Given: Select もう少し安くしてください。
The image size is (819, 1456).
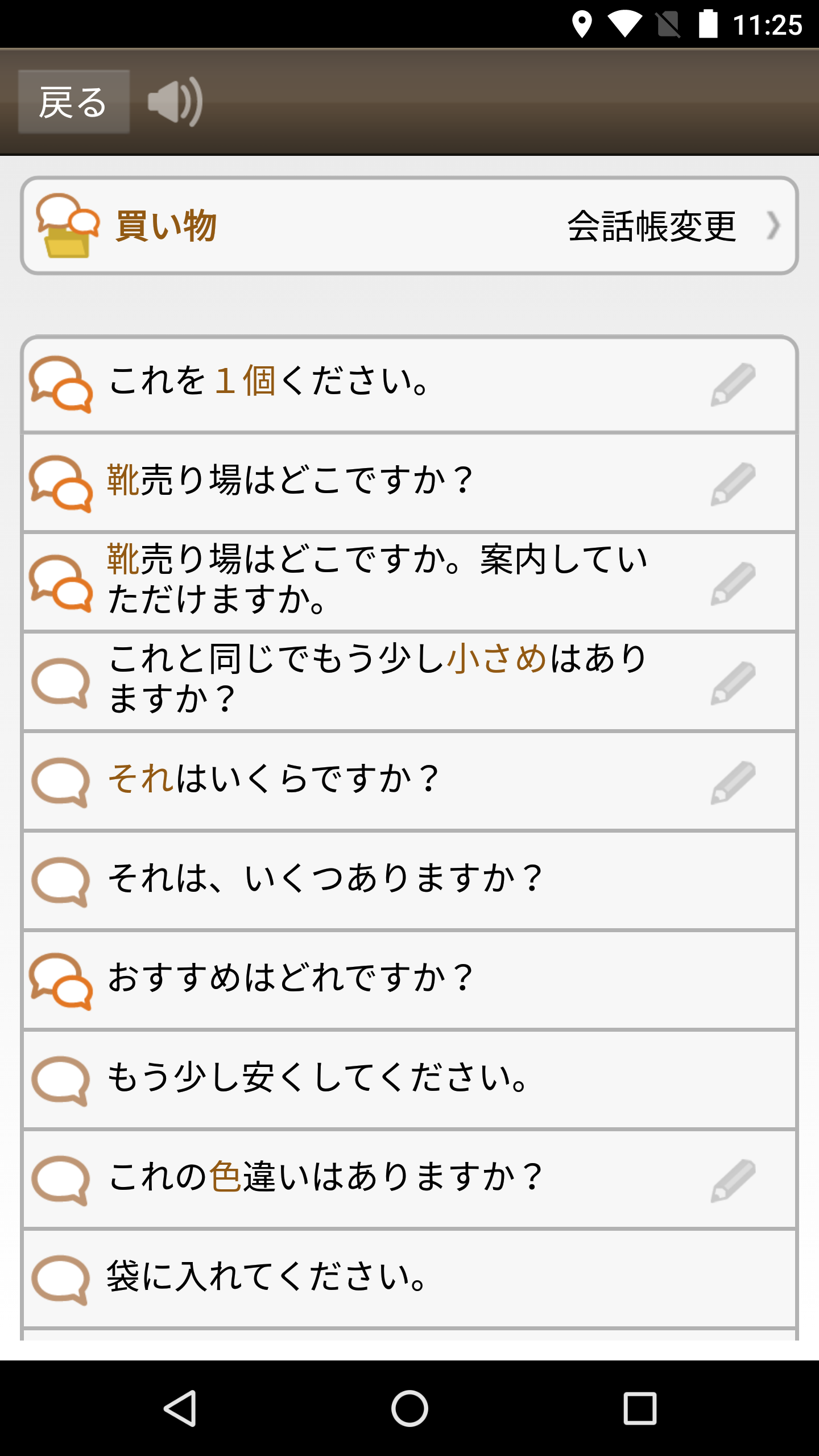Looking at the screenshot, I should (x=409, y=1080).
